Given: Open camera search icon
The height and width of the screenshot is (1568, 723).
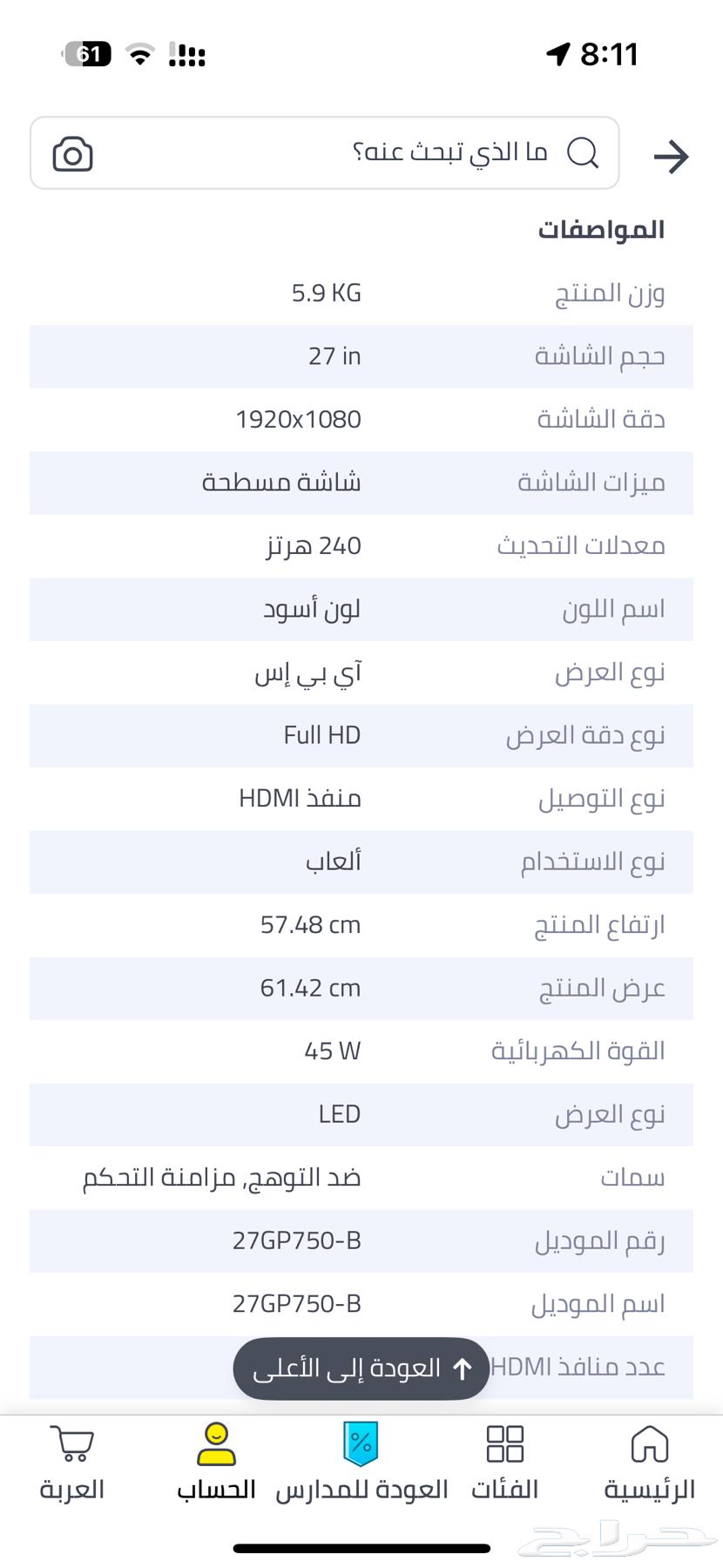Looking at the screenshot, I should [72, 153].
